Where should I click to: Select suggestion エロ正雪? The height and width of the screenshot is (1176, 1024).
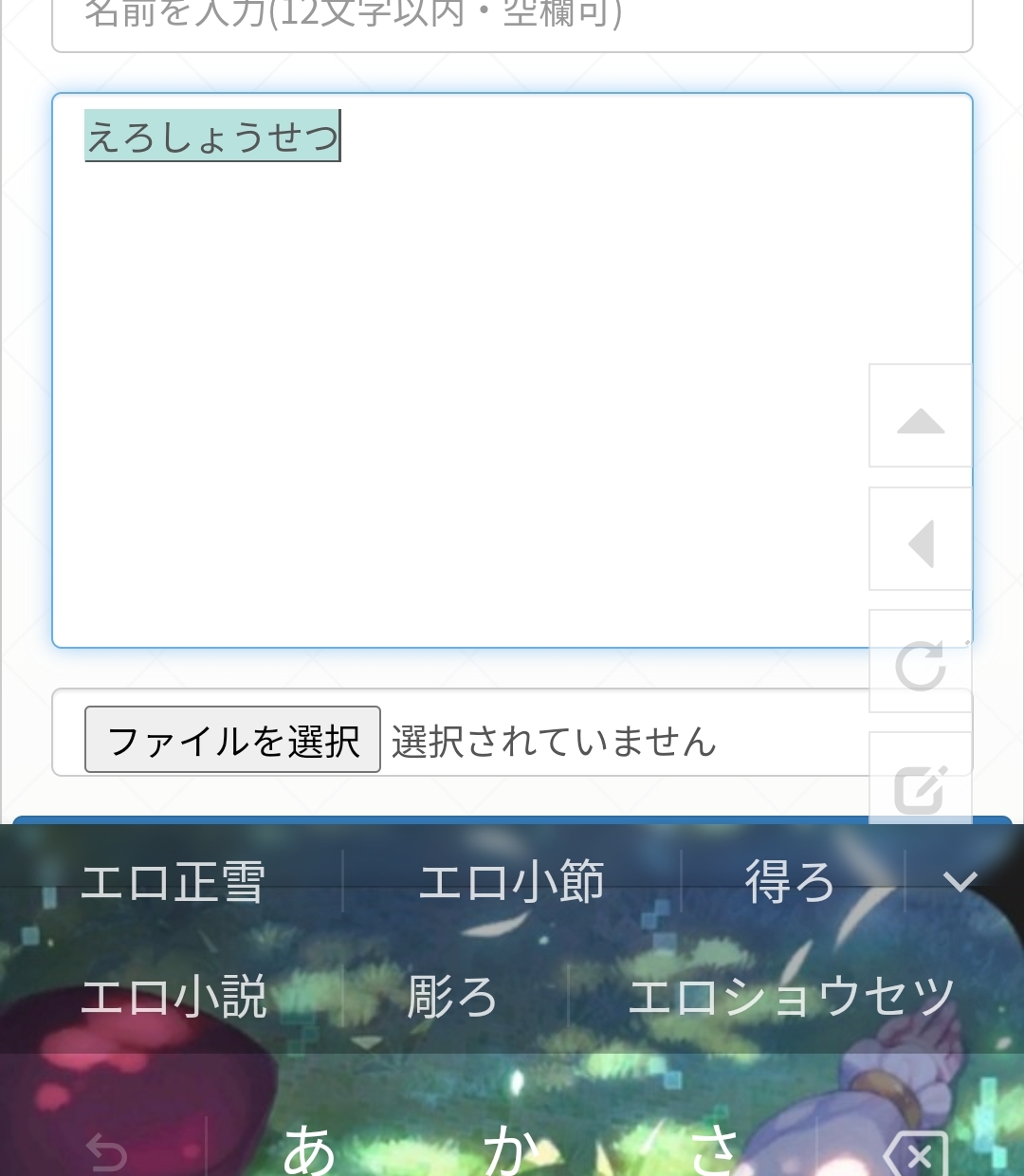point(173,882)
